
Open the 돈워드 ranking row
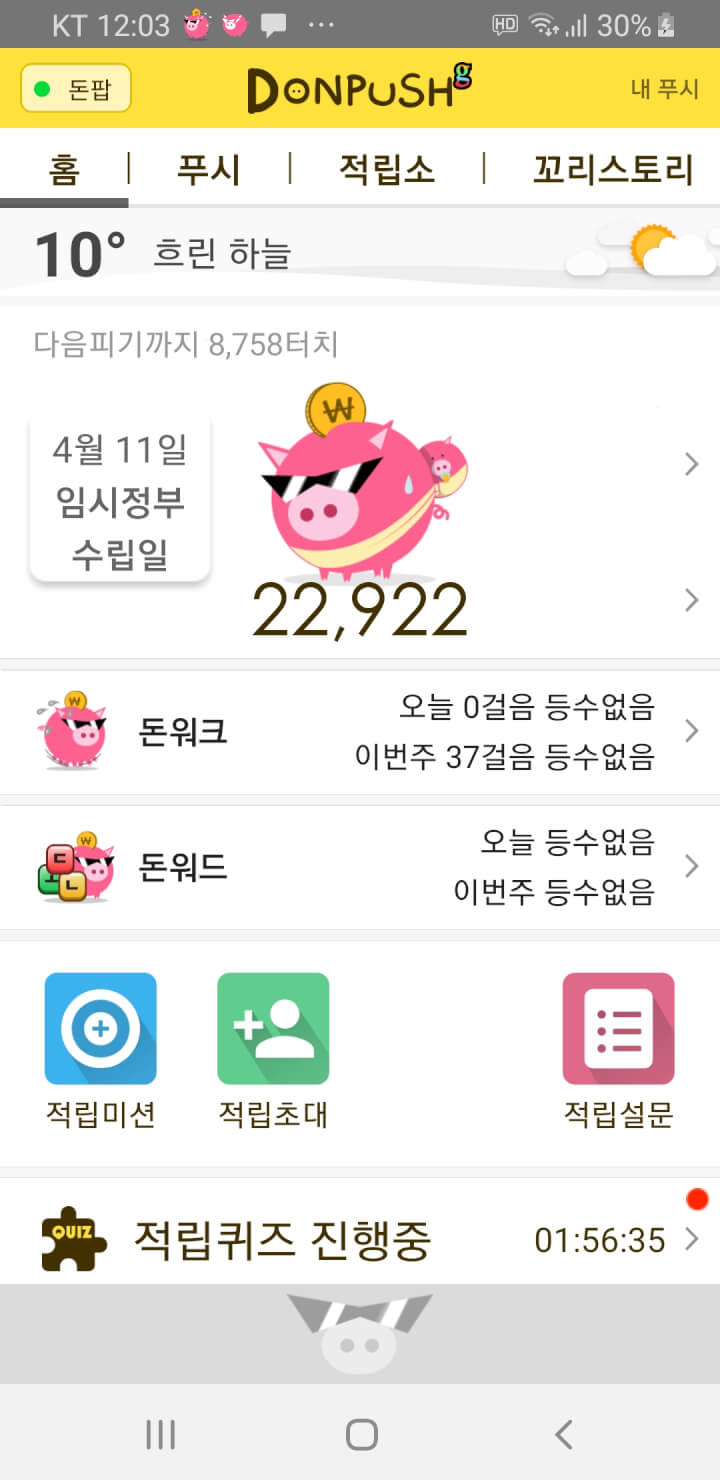(360, 867)
